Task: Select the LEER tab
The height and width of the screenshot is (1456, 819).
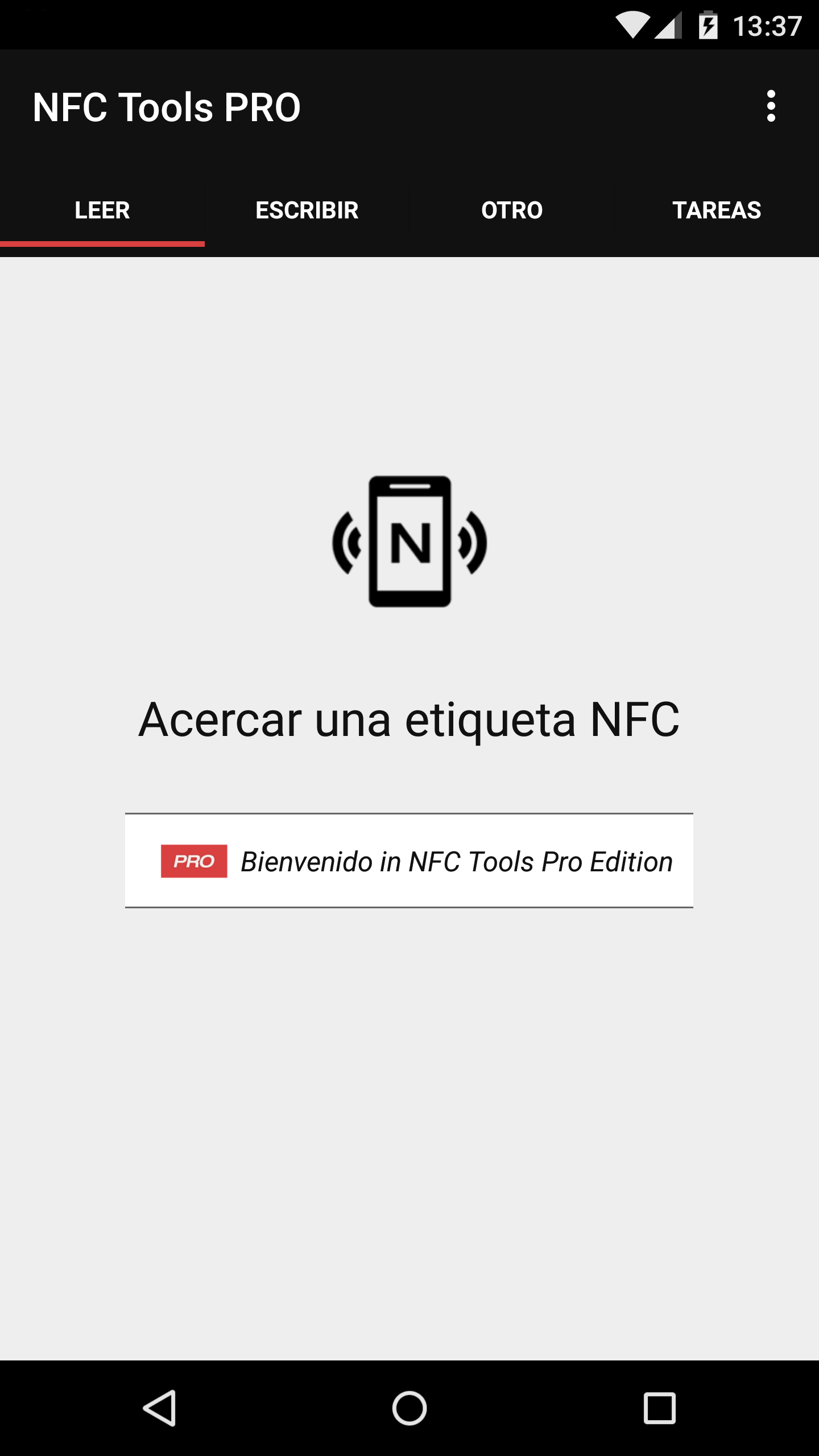Action: click(102, 210)
